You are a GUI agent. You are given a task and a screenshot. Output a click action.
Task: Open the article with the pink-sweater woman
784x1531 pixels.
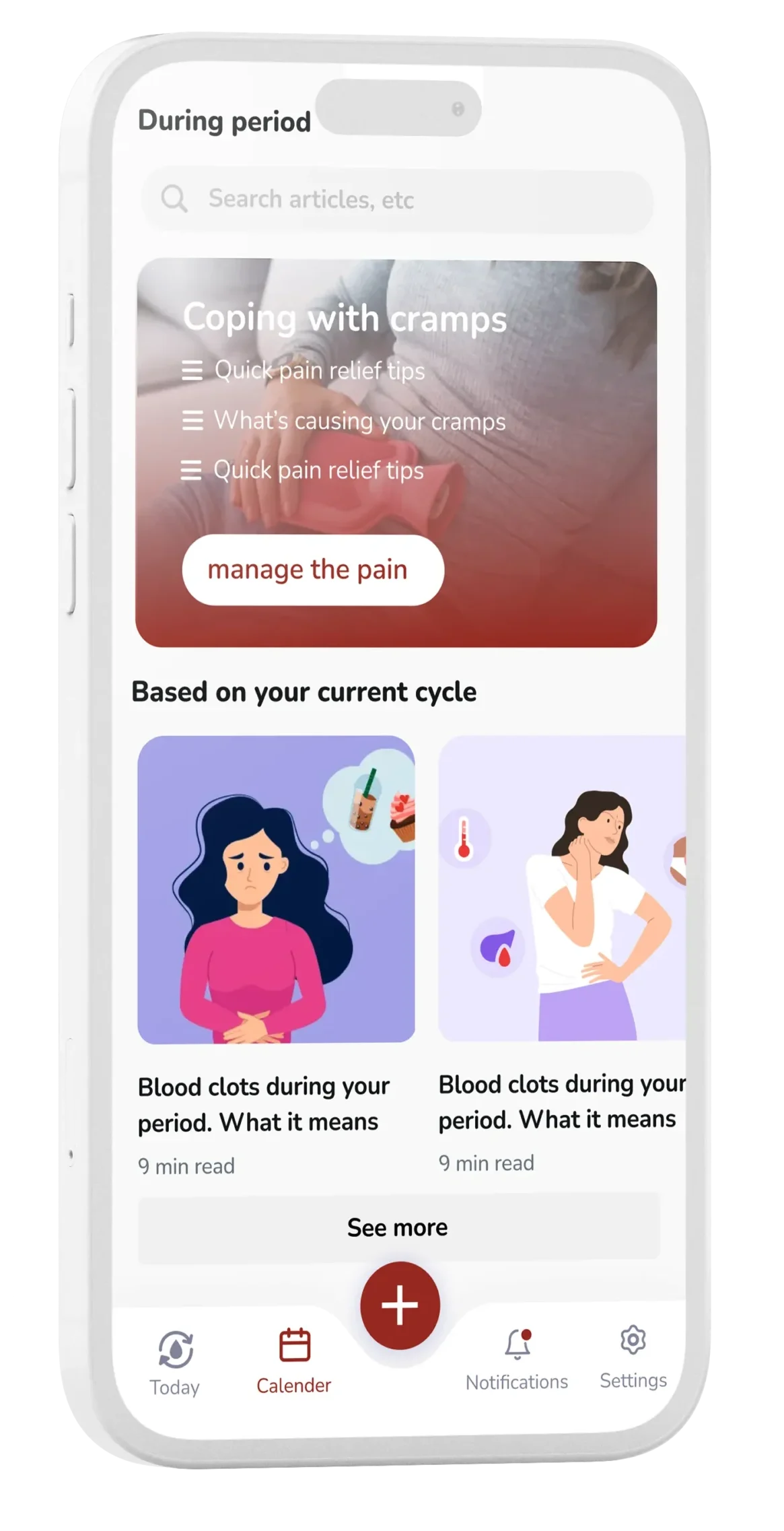pos(276,889)
